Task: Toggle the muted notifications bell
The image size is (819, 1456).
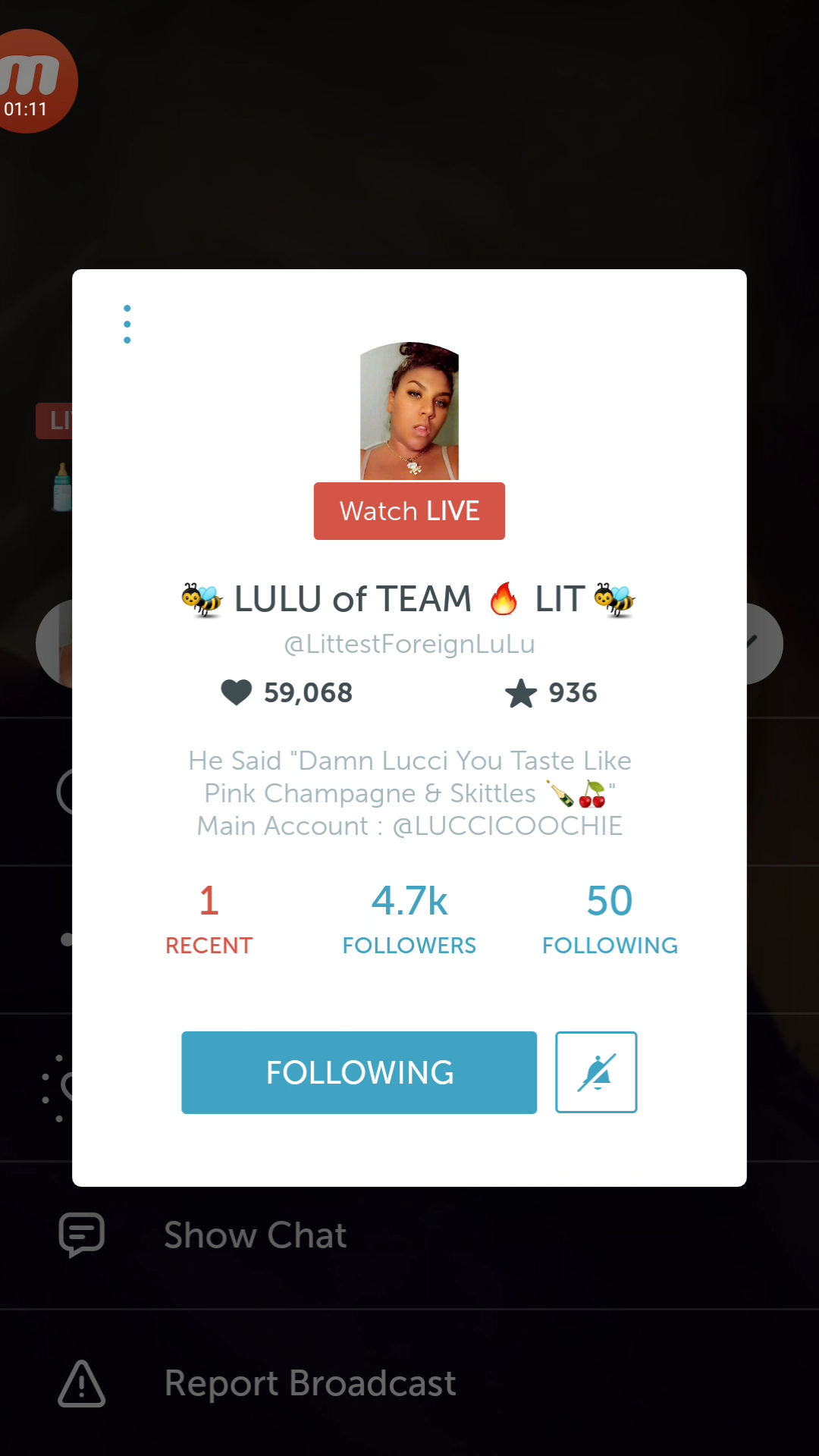Action: (x=596, y=1072)
